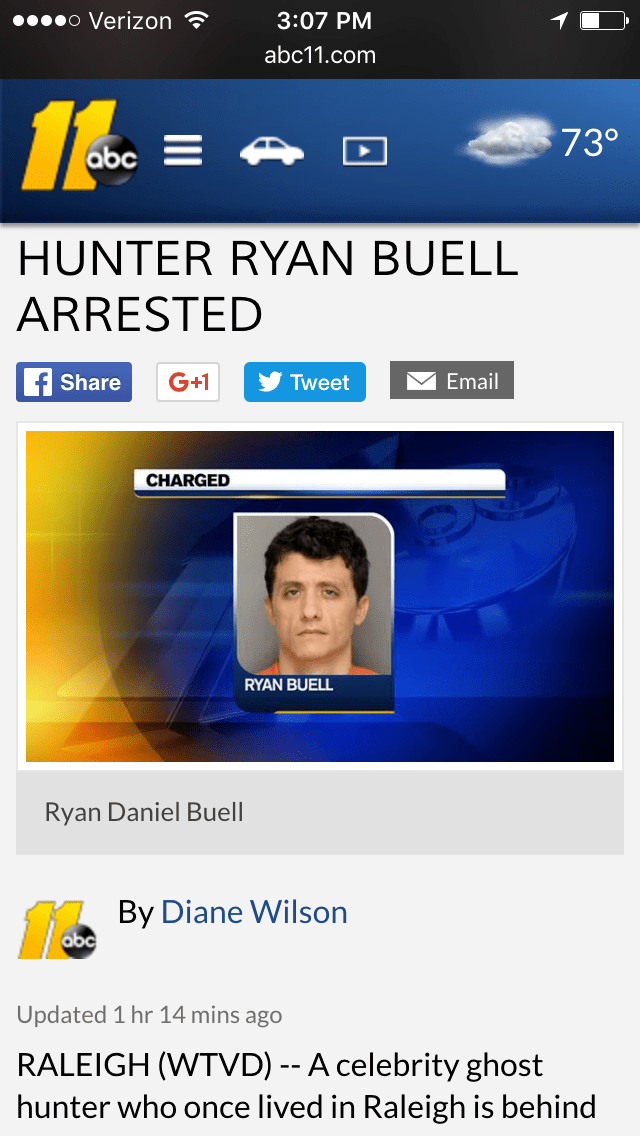Open the traffic car icon
This screenshot has height=1136, width=640.
[x=271, y=152]
